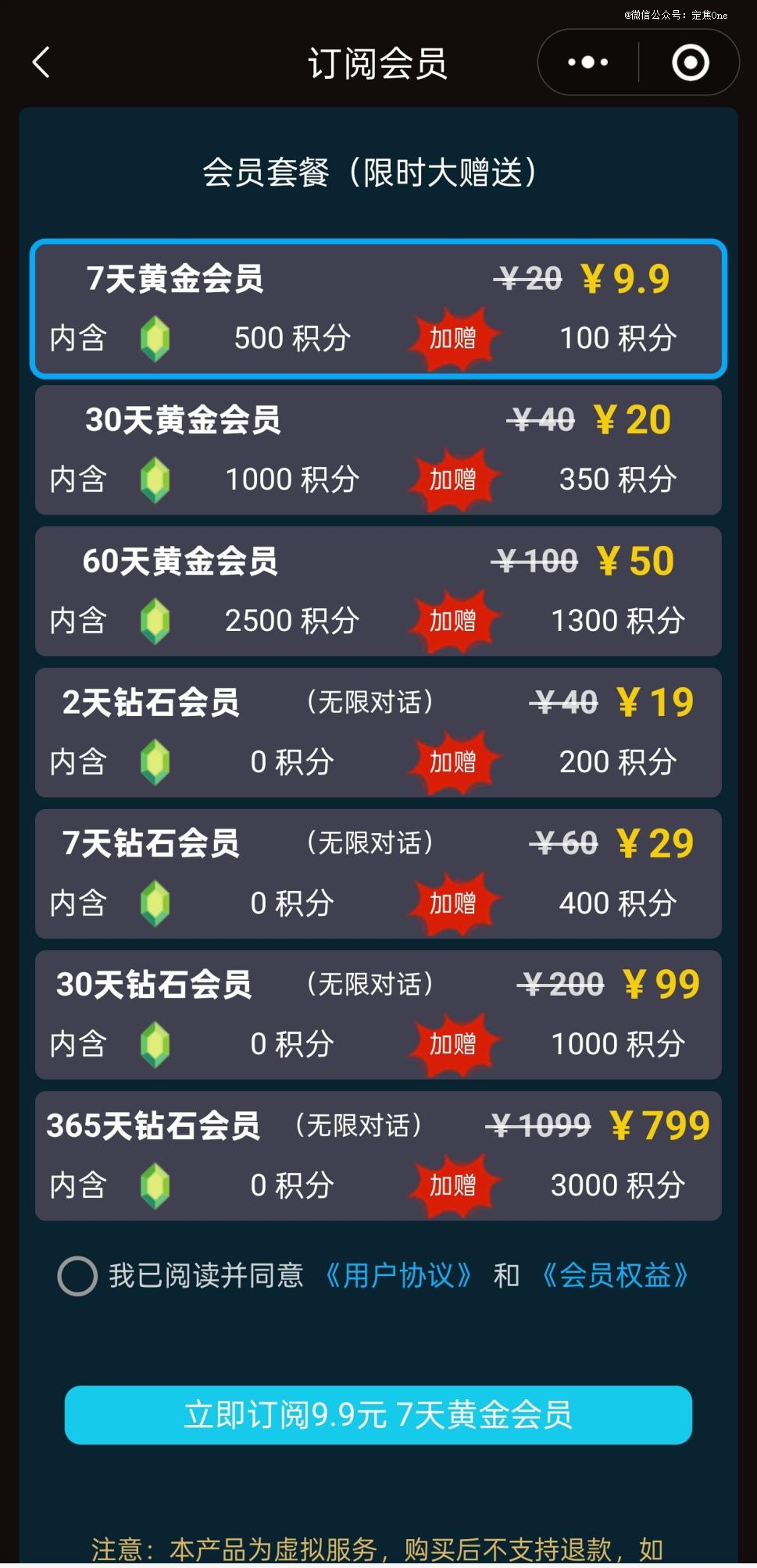Tick the 我已阅读并同意 agreement checkbox
The image size is (757, 1568).
coord(77,1276)
